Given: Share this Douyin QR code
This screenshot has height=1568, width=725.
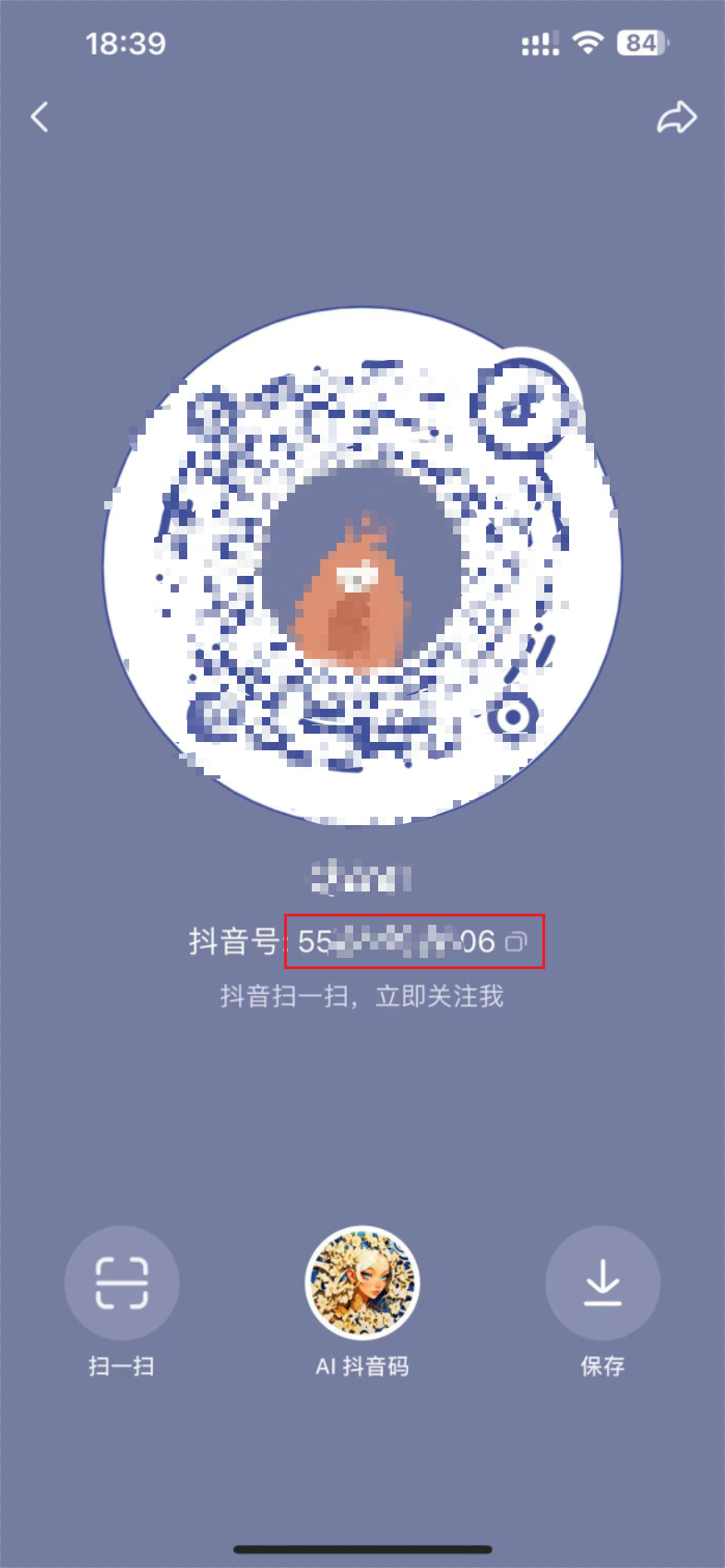Looking at the screenshot, I should pyautogui.click(x=676, y=117).
